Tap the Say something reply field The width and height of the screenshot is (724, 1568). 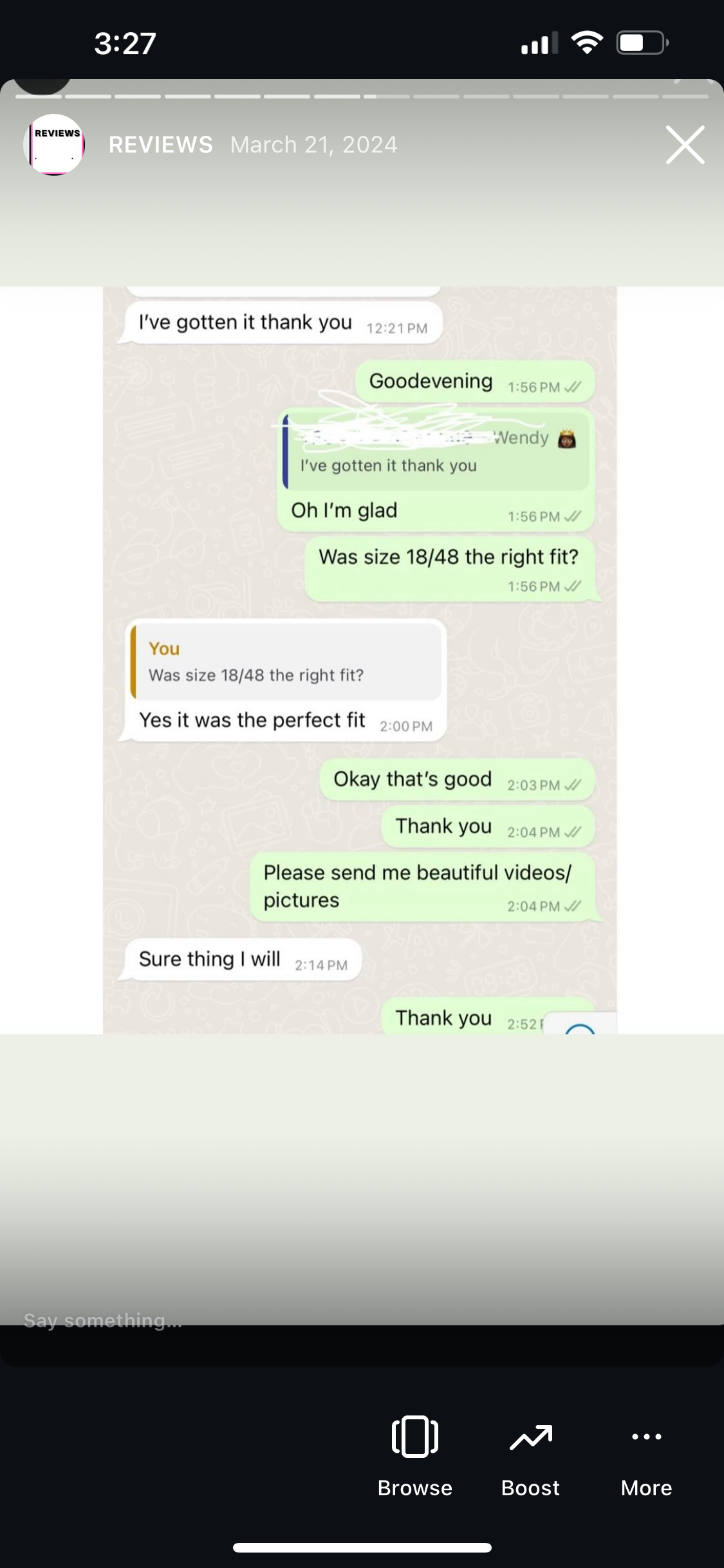257,1321
